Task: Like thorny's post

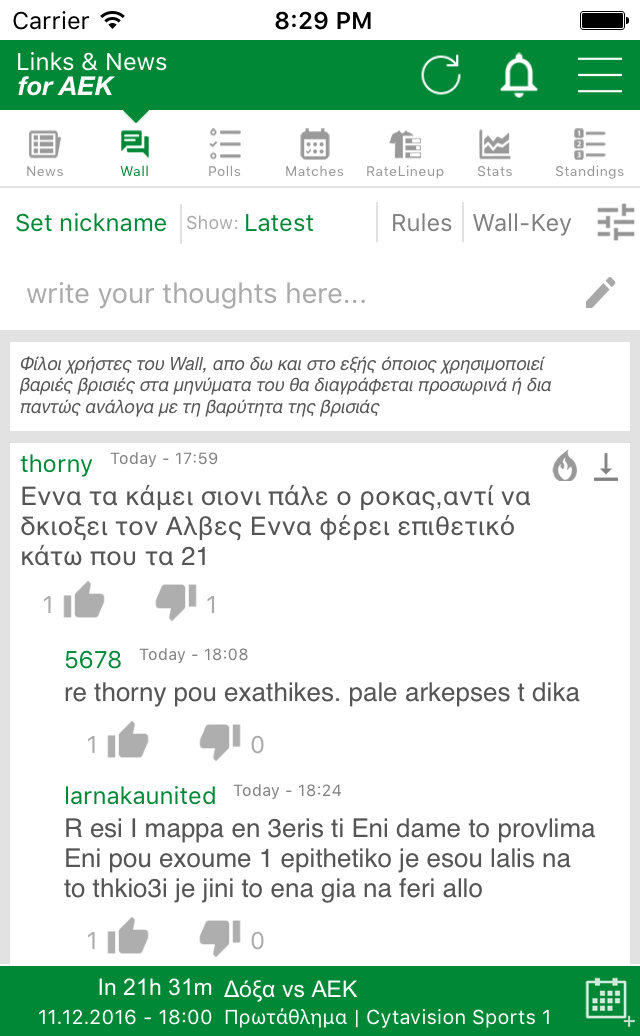Action: pyautogui.click(x=84, y=601)
